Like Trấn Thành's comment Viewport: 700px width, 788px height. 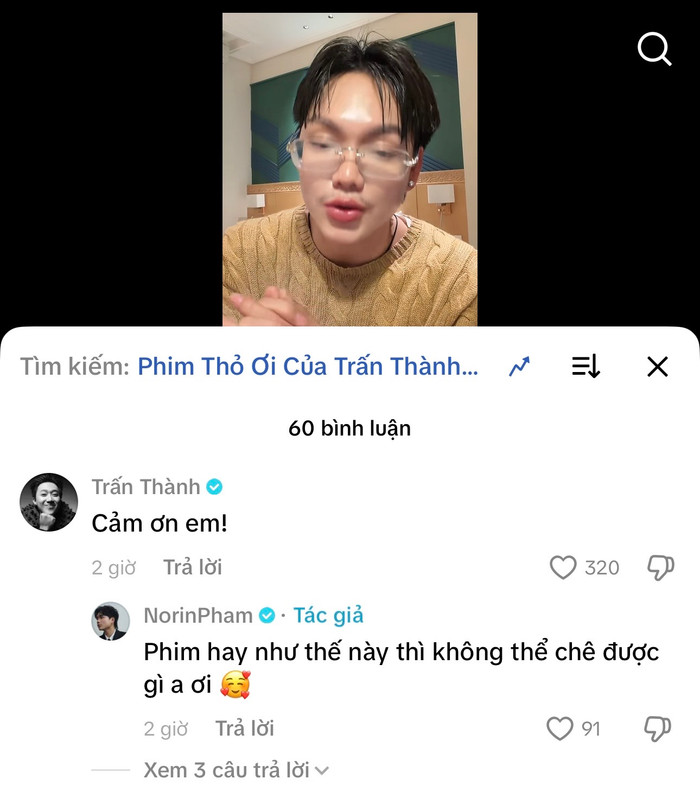click(x=564, y=568)
